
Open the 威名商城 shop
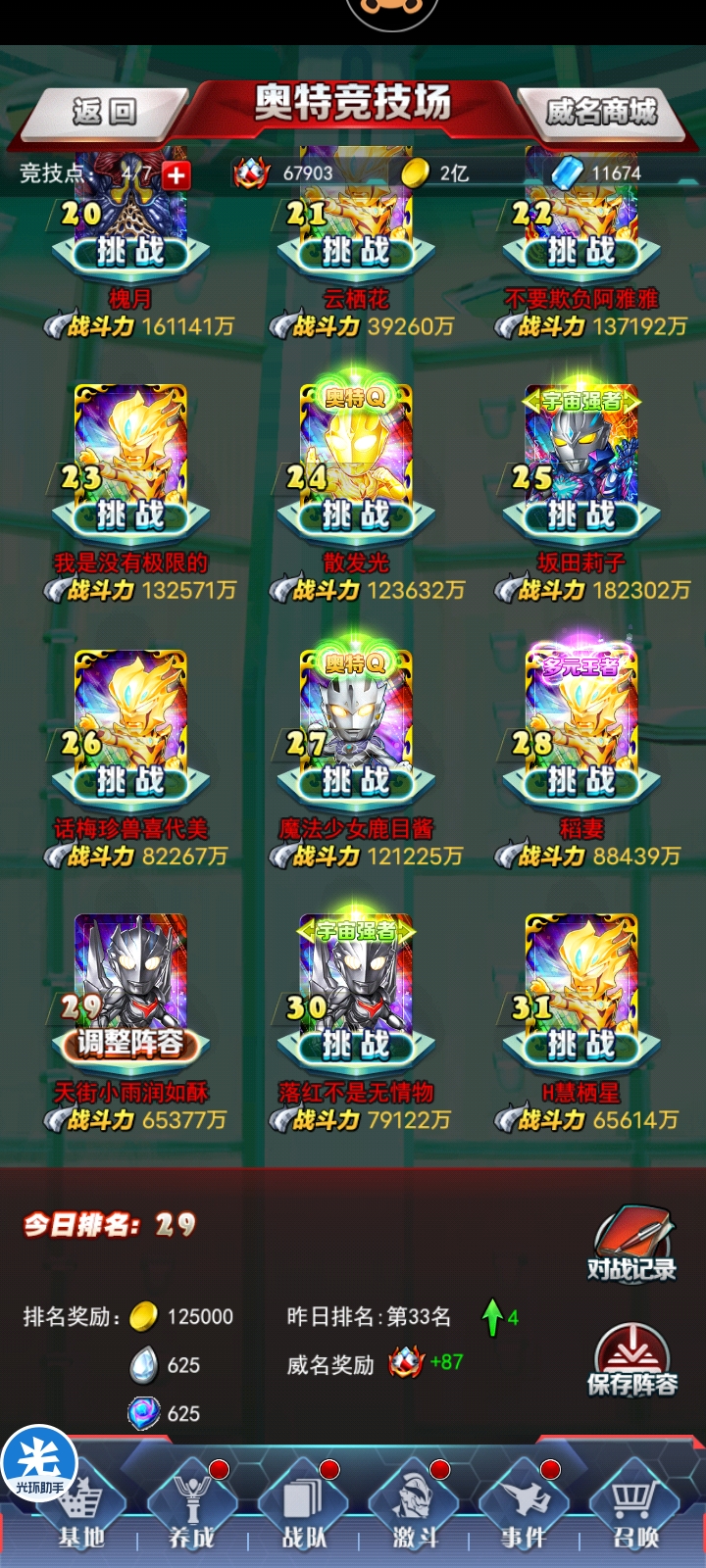[600, 112]
